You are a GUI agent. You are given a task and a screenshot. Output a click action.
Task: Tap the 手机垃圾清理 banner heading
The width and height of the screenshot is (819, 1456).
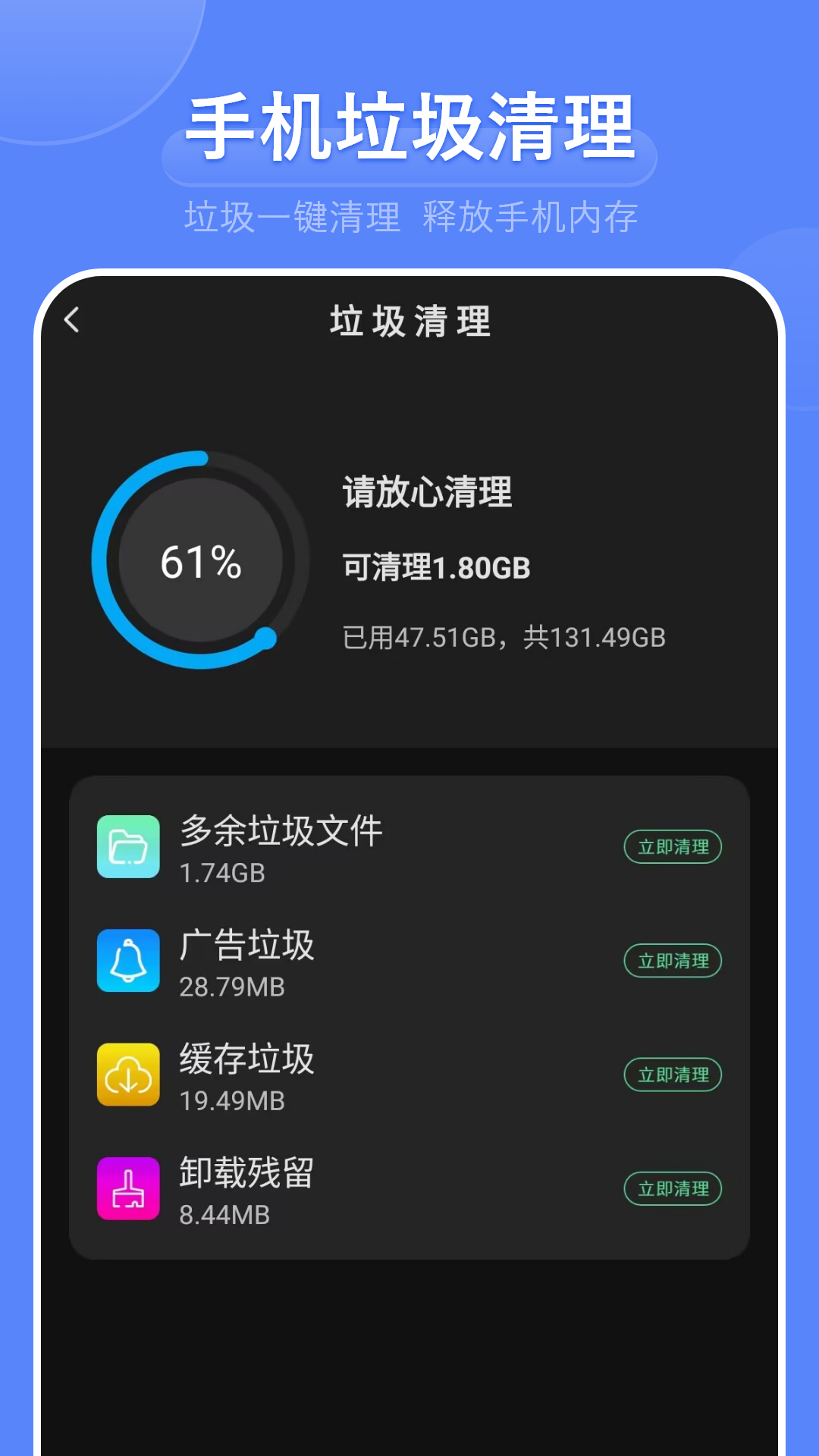click(x=409, y=124)
